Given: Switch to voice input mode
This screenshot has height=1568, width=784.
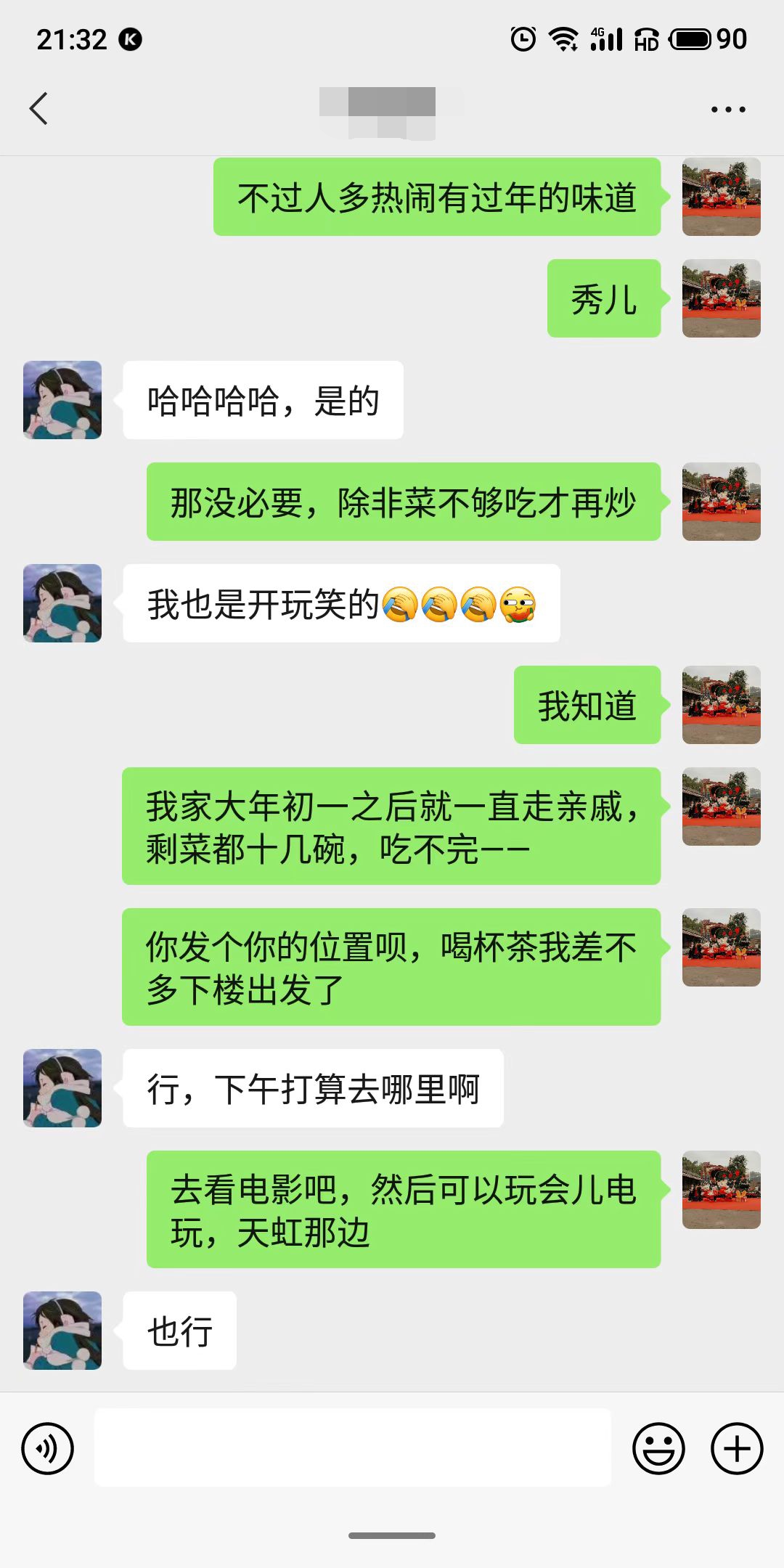Looking at the screenshot, I should (x=46, y=1448).
